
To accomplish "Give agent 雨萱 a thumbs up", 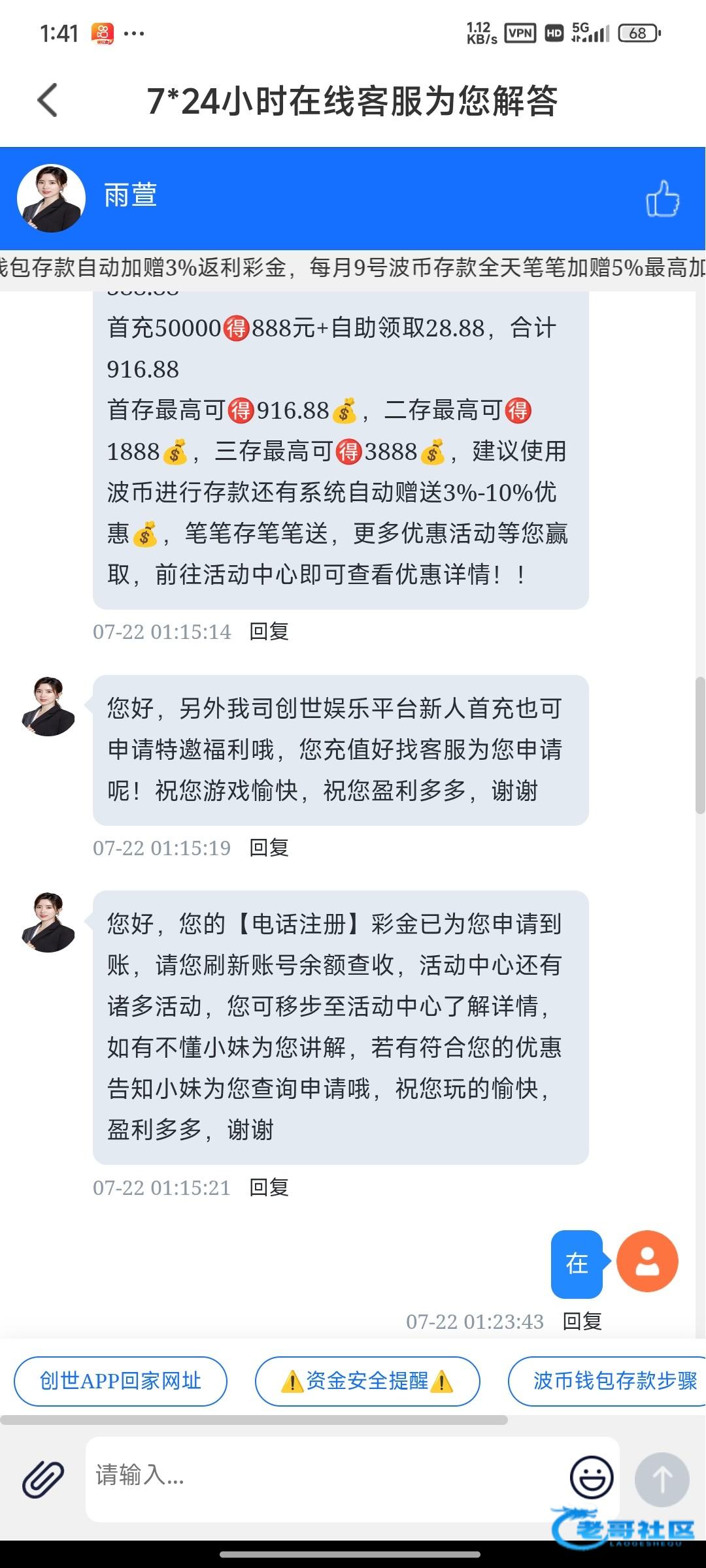I will pos(662,198).
